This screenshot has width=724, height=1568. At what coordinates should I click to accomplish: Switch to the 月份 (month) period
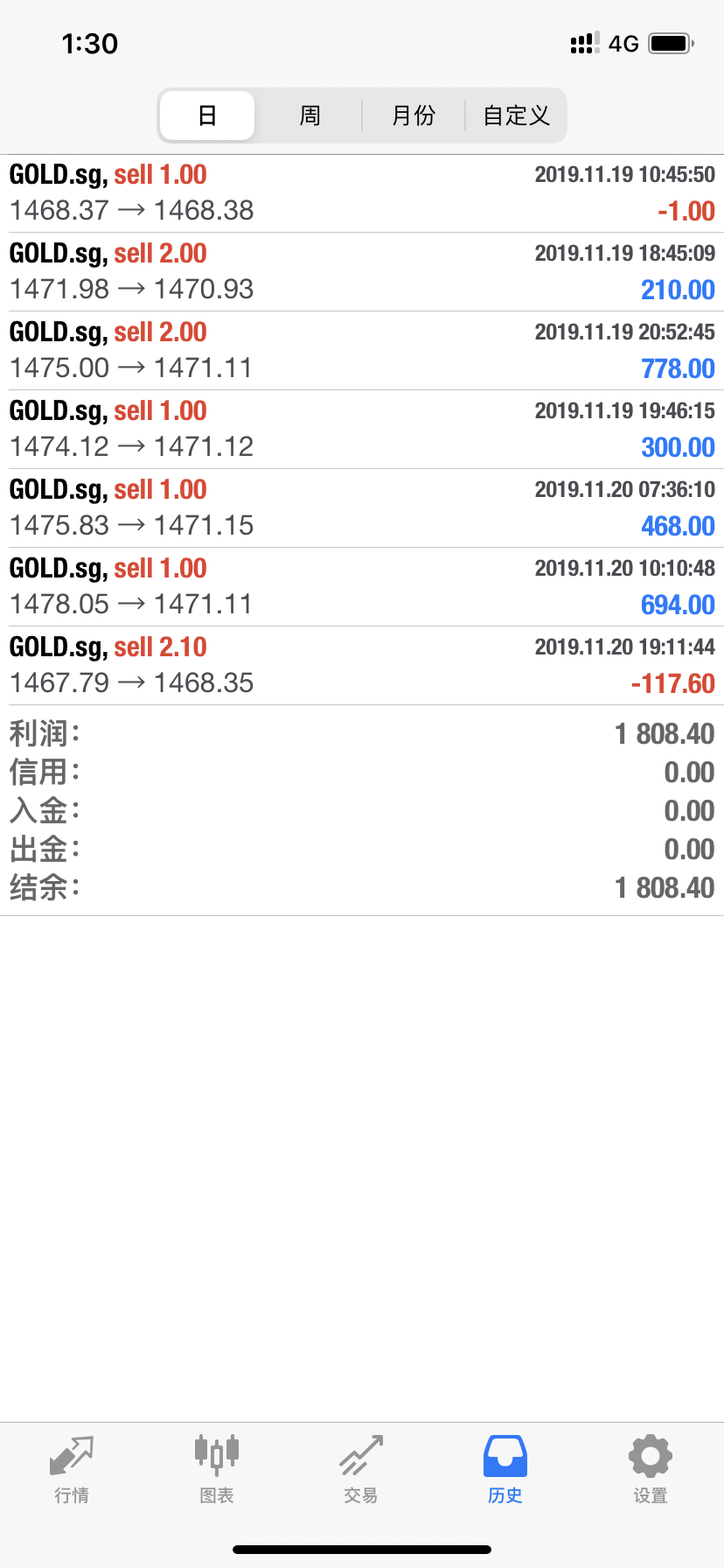coord(414,115)
